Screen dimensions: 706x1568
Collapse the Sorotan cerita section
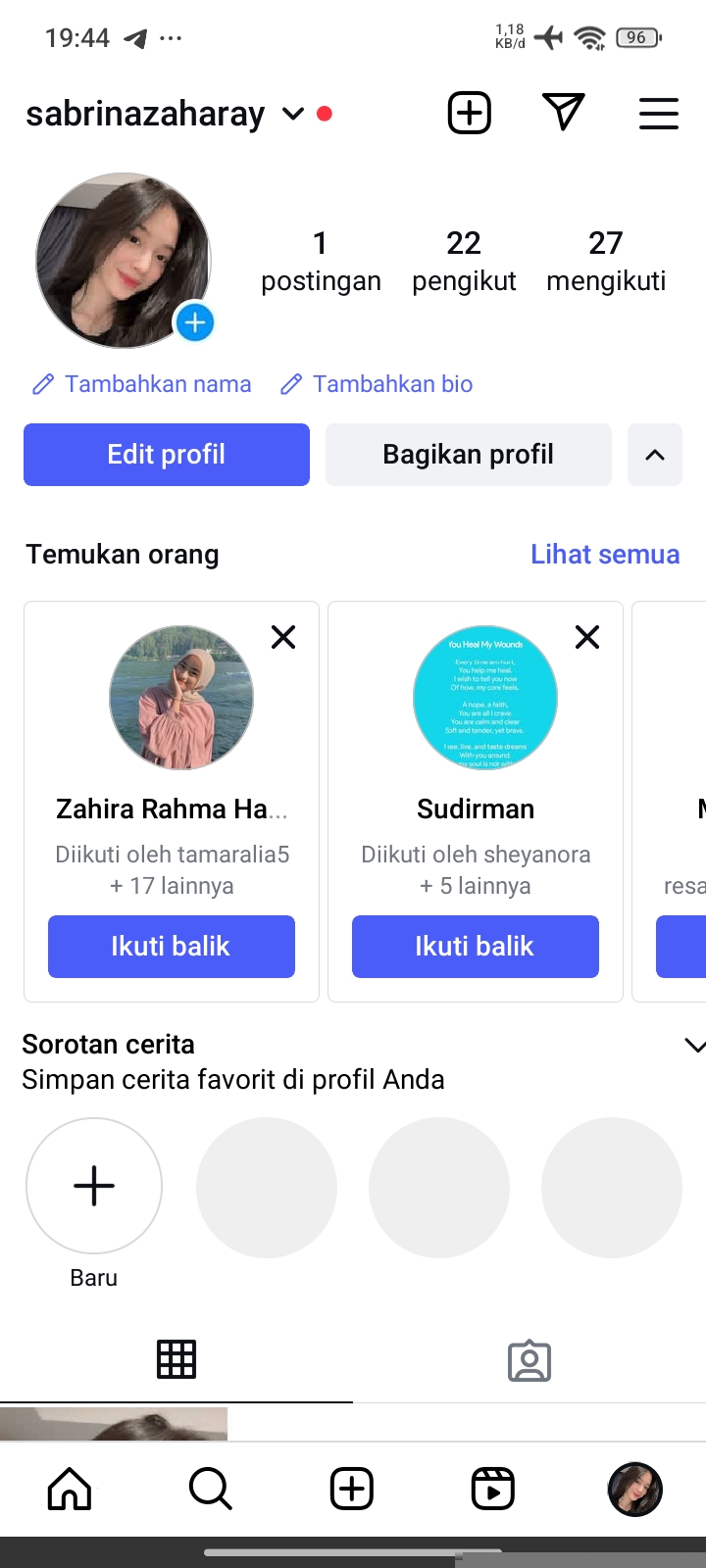click(x=693, y=1046)
